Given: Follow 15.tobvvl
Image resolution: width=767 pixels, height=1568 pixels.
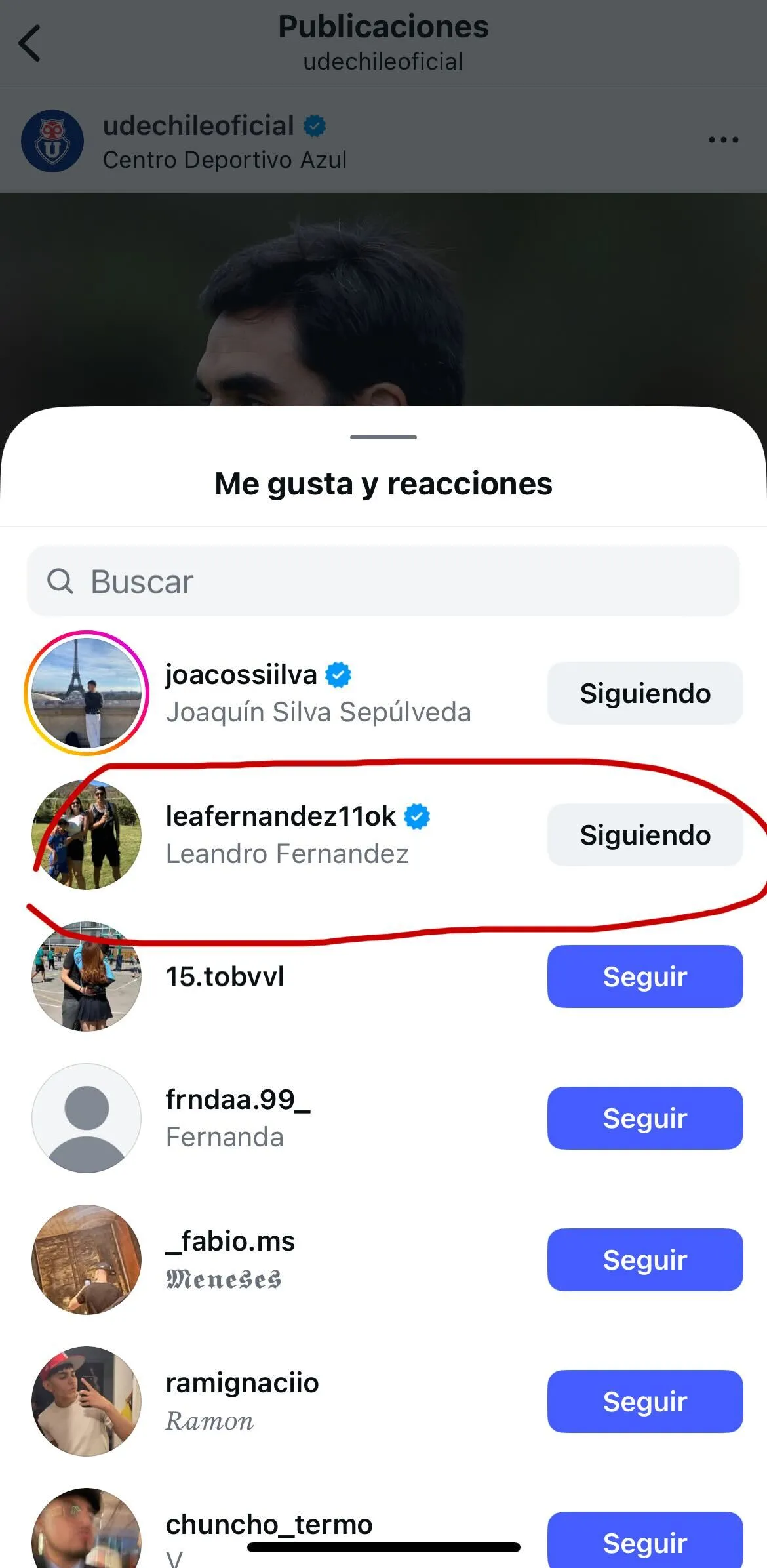Looking at the screenshot, I should coord(644,976).
